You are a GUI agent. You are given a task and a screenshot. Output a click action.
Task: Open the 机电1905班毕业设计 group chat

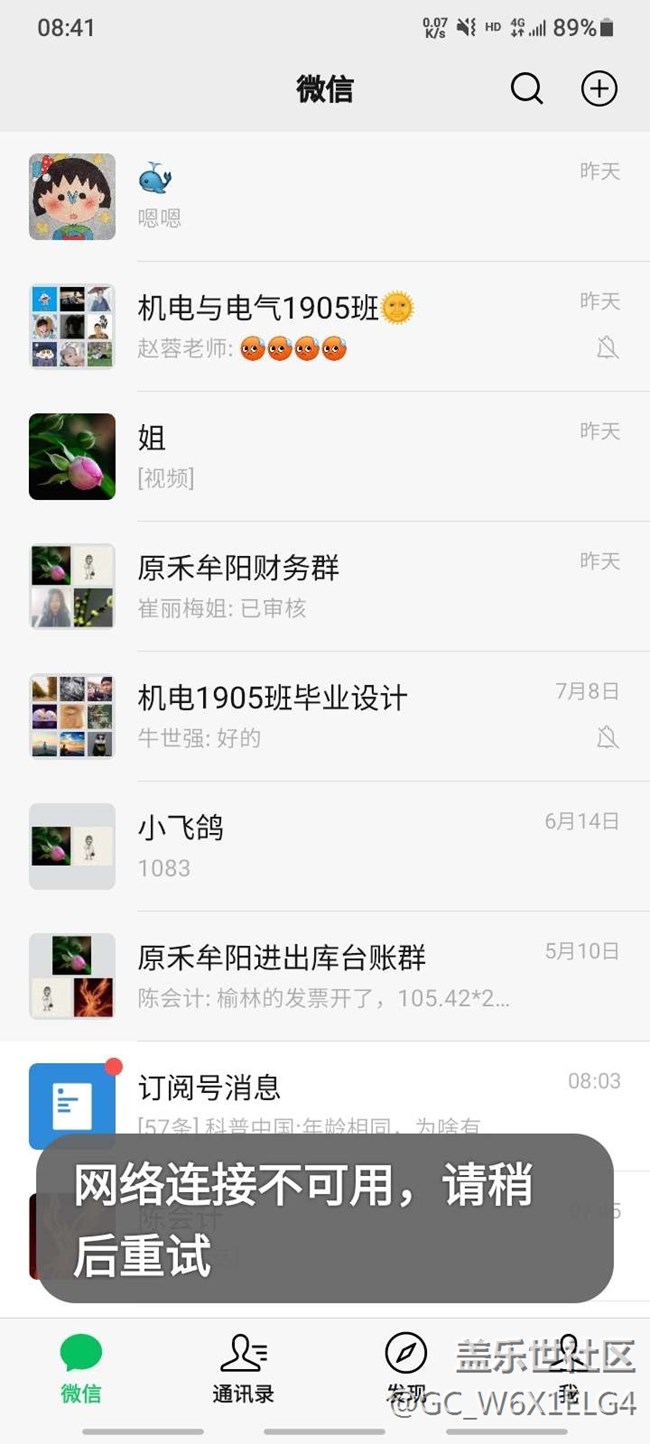point(325,716)
